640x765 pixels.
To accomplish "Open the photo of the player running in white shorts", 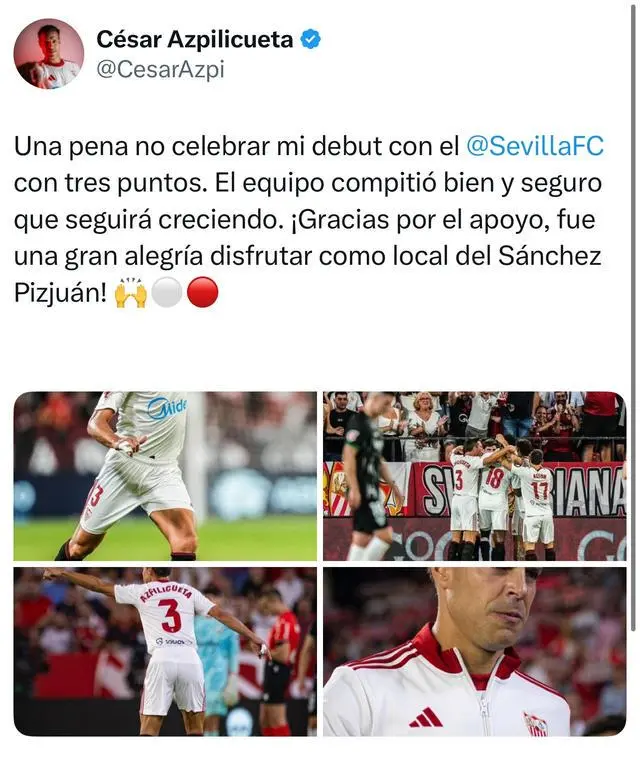I will click(165, 475).
